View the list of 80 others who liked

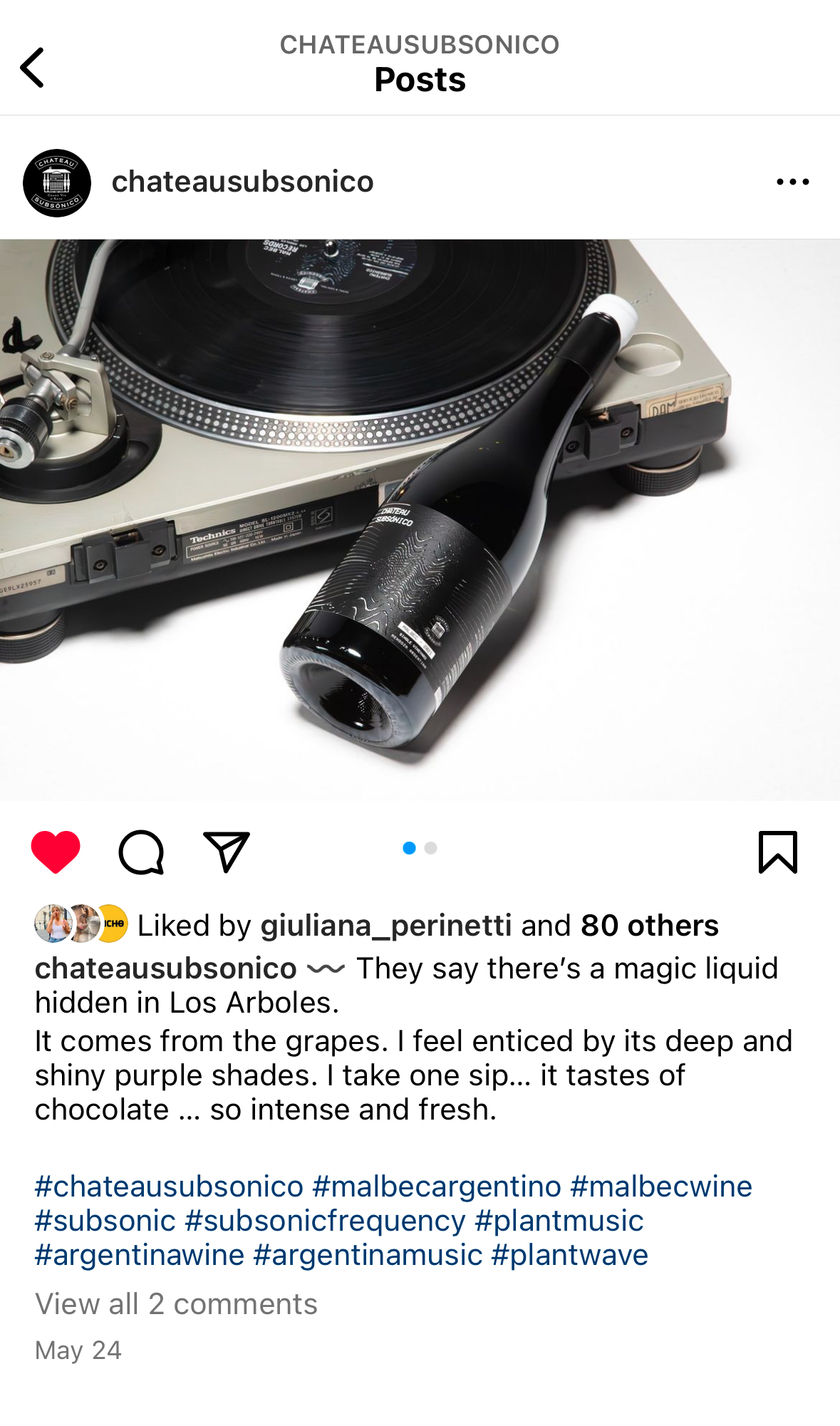(649, 926)
